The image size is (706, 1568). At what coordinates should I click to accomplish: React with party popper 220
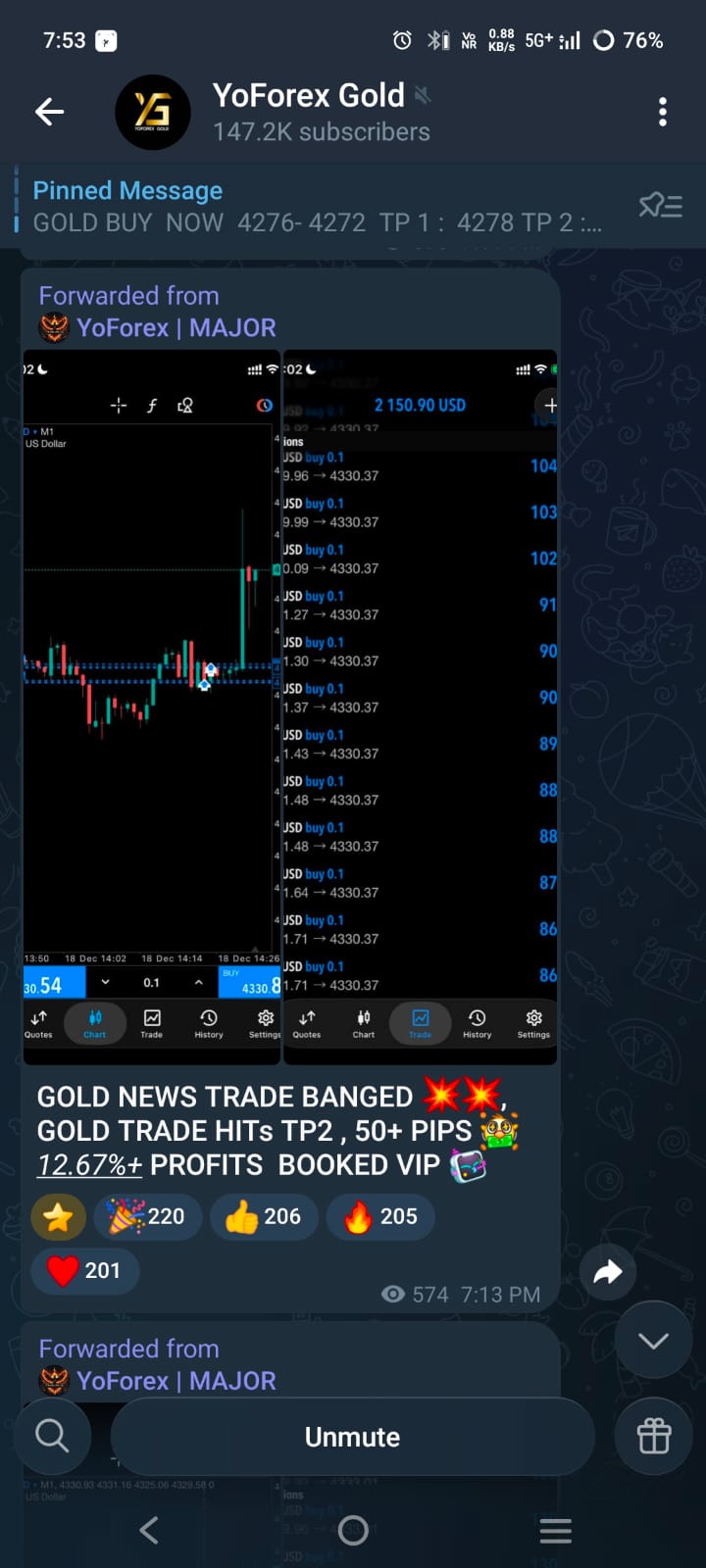147,1217
